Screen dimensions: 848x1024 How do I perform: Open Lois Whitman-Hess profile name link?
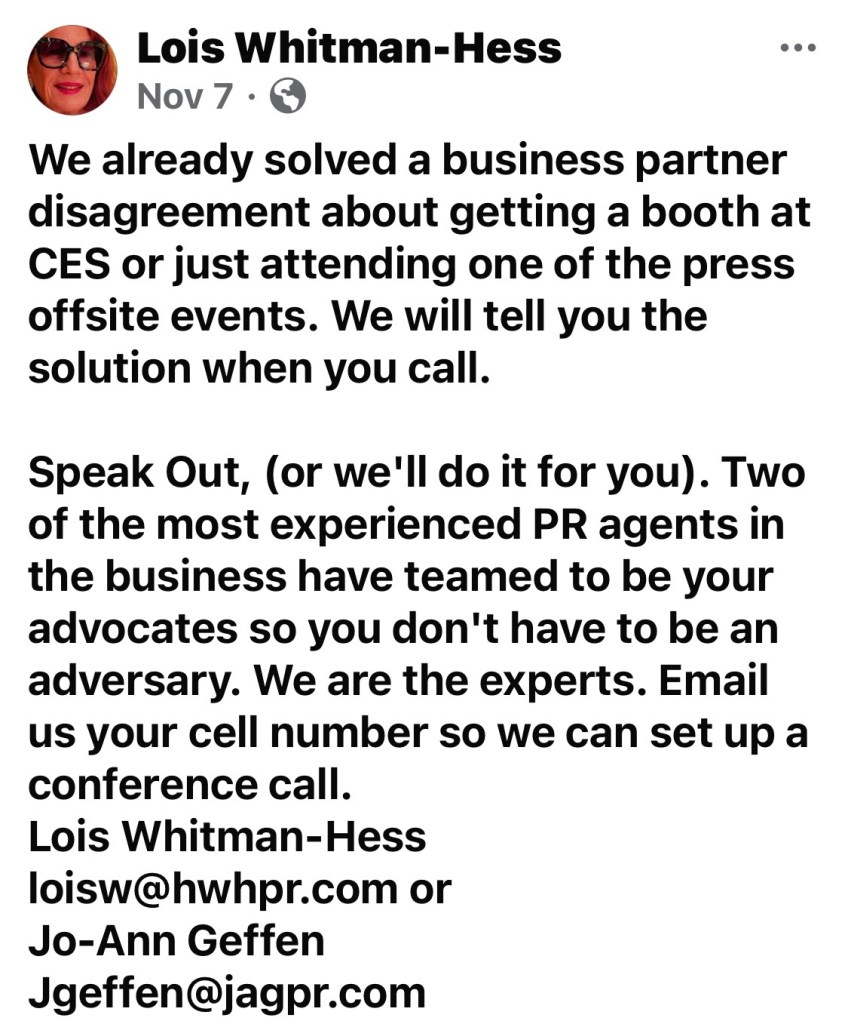pyautogui.click(x=348, y=47)
